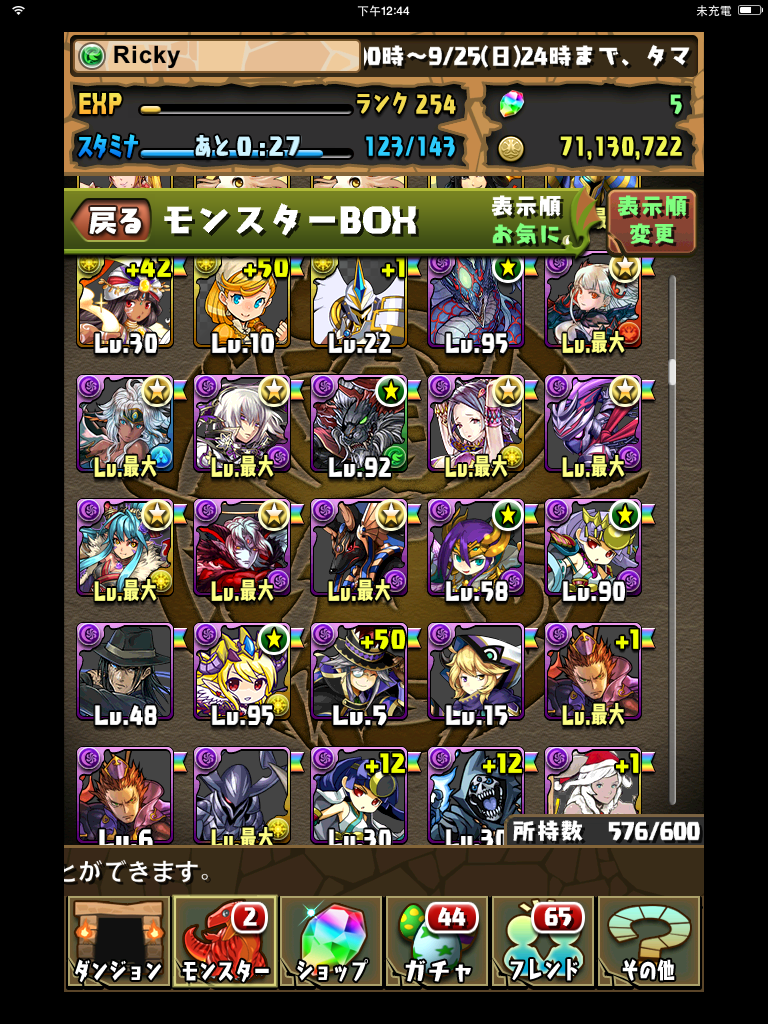Select the Lv.15 blonde monster card
This screenshot has height=1024, width=768.
476,672
